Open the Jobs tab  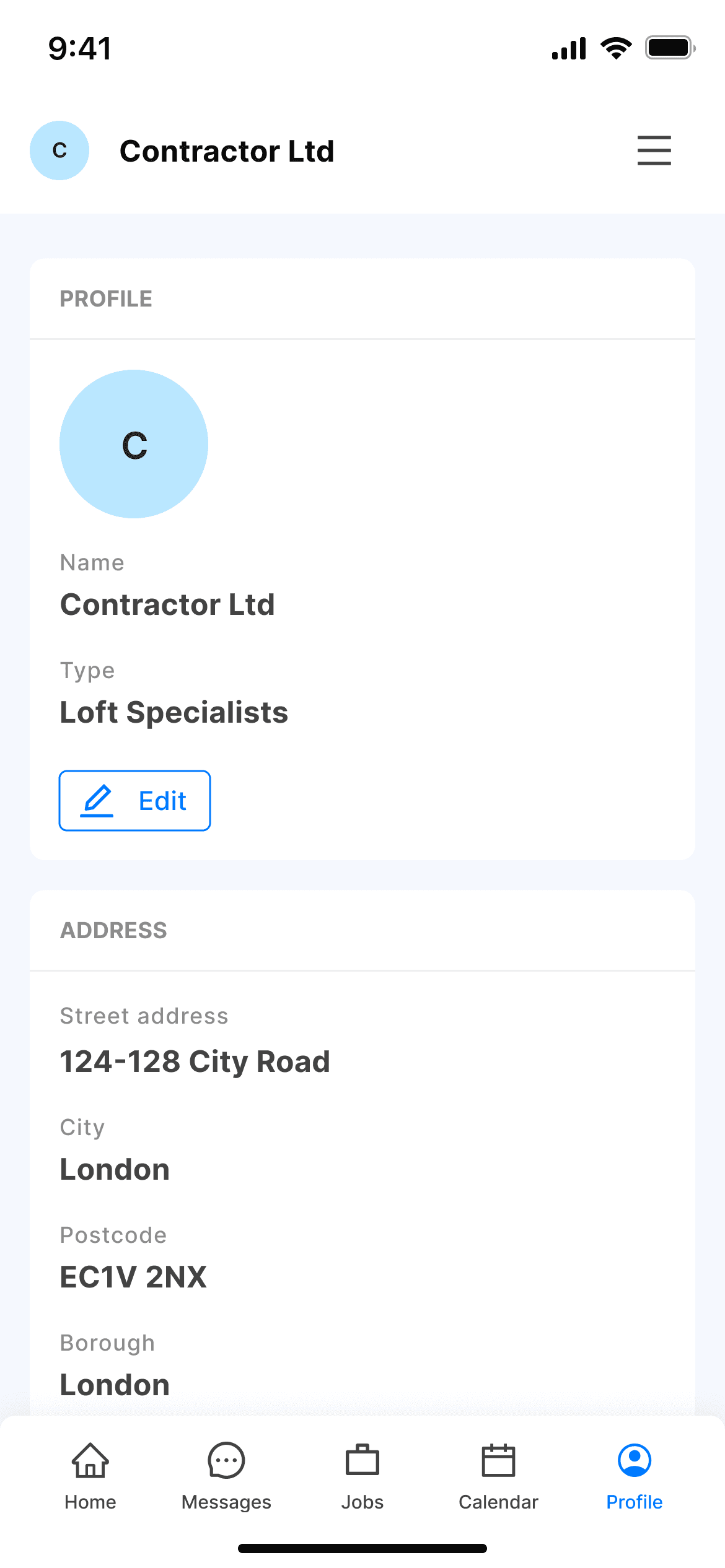point(362,1476)
